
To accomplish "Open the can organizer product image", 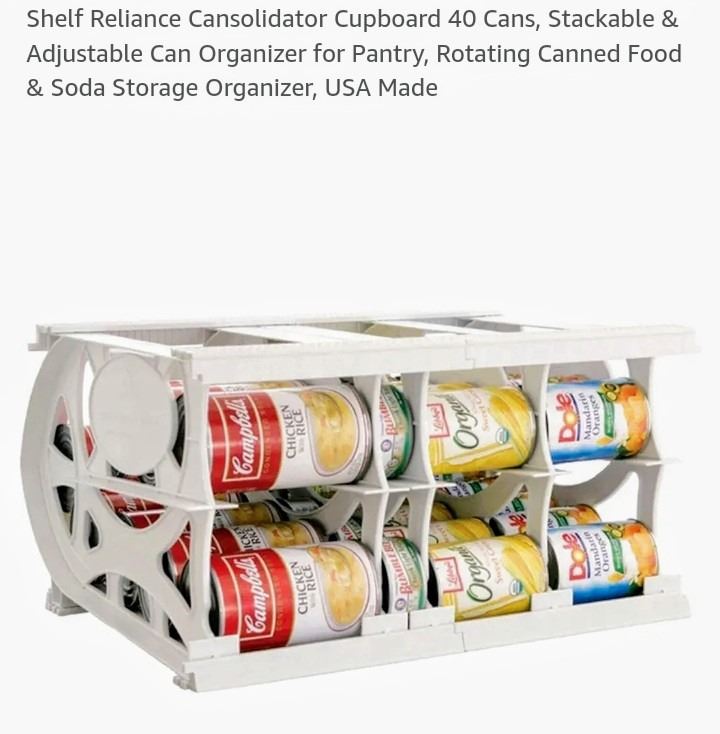I will pos(360,500).
